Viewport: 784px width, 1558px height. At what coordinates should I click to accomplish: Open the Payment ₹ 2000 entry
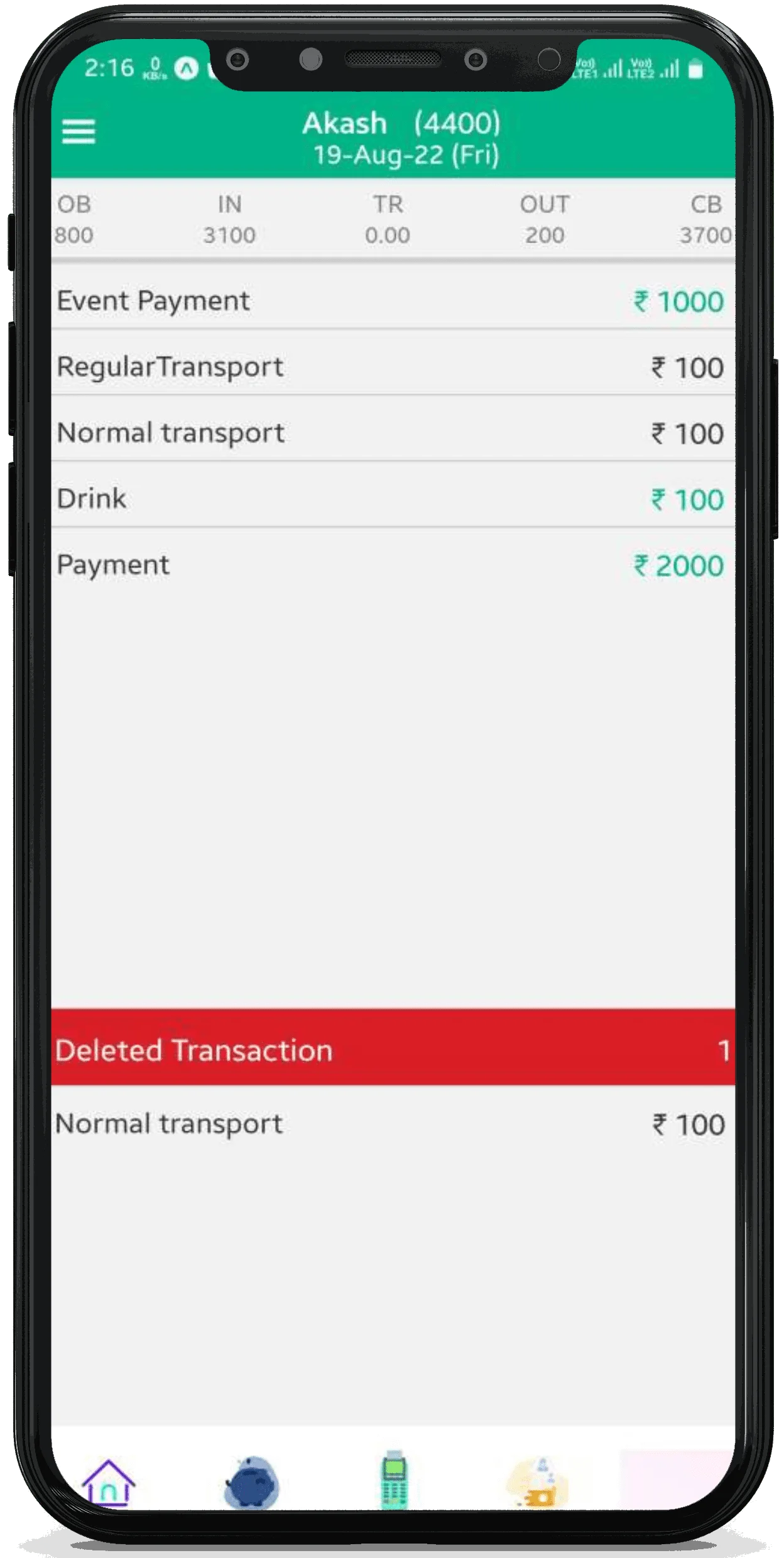tap(392, 565)
